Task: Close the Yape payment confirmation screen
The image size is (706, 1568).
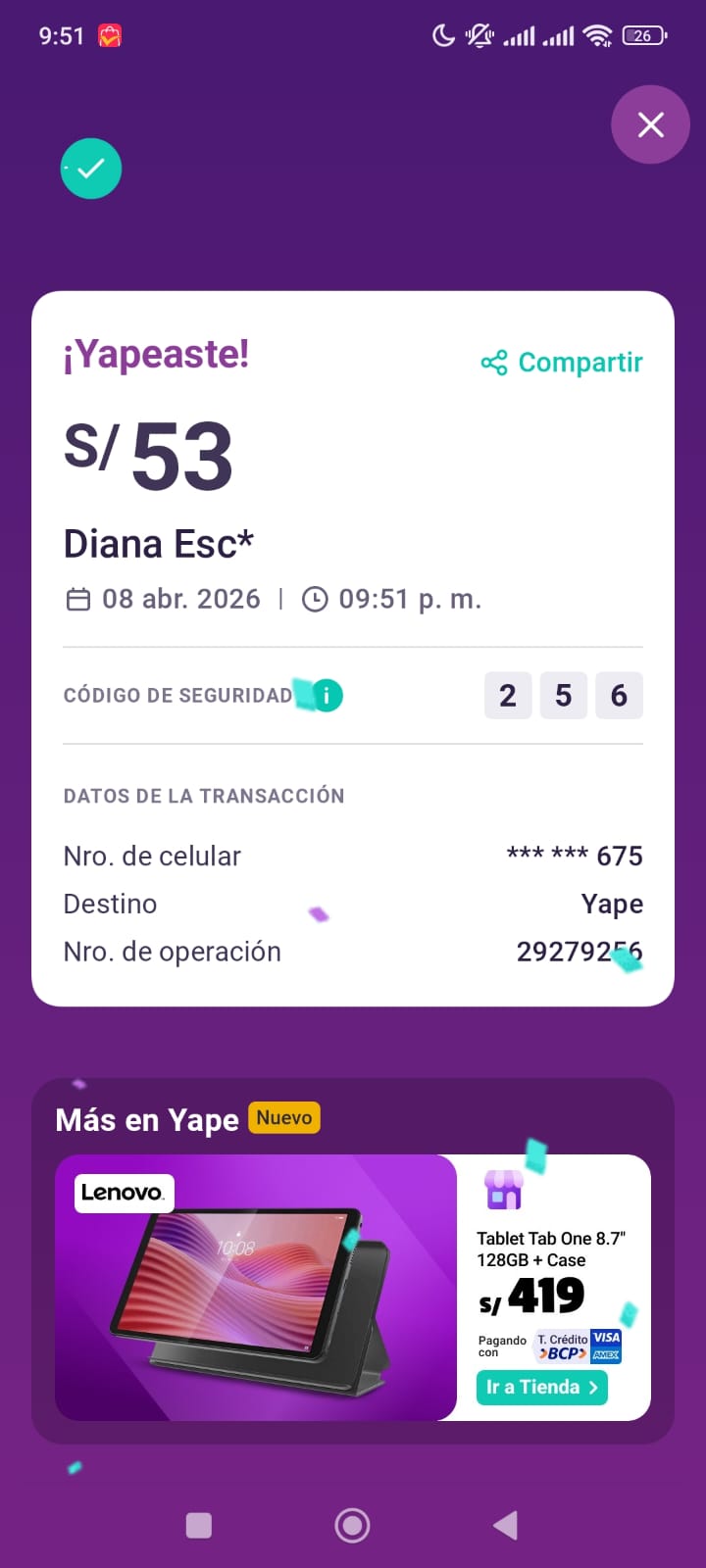Action: tap(650, 124)
